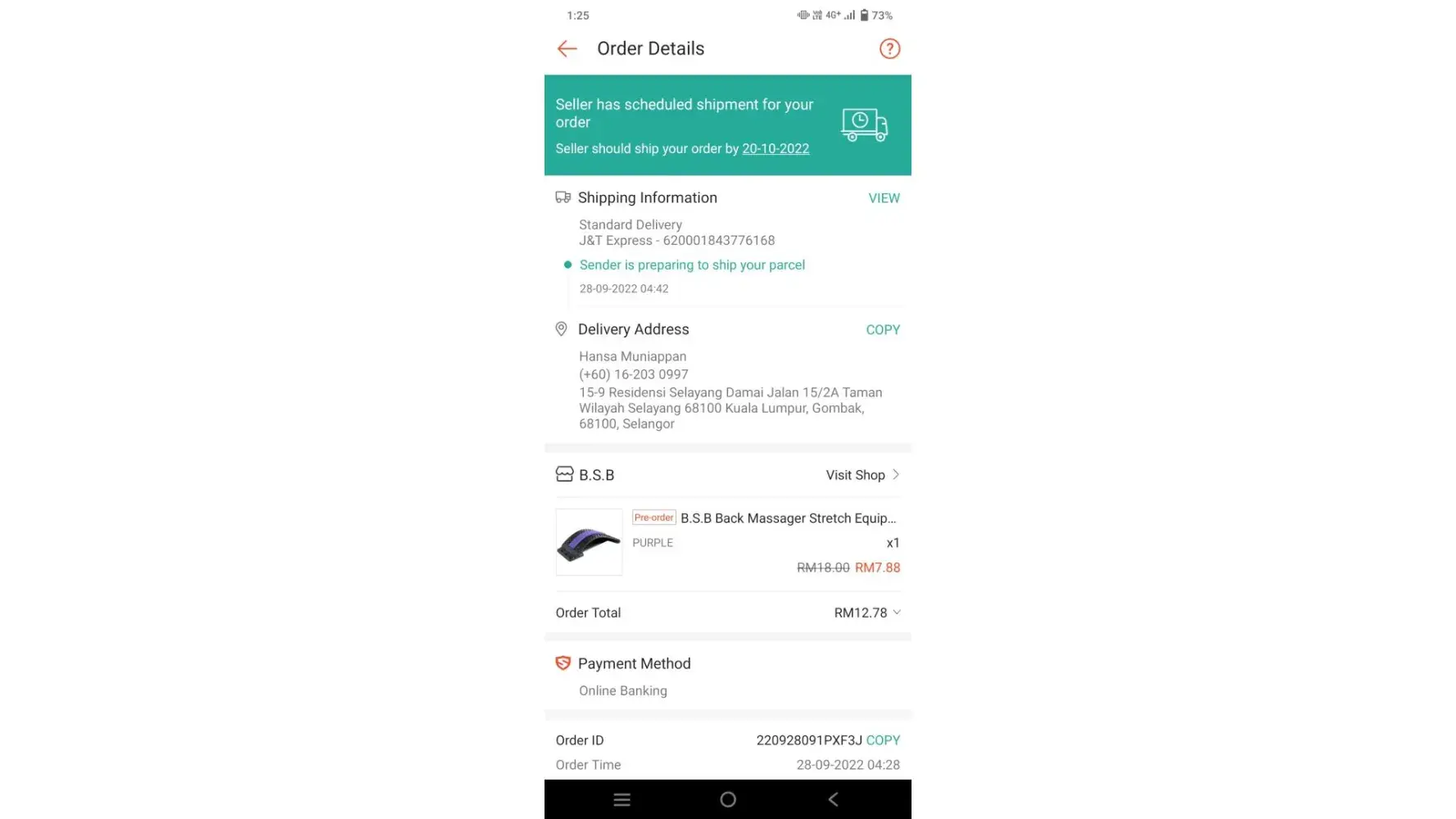This screenshot has height=819, width=1456.
Task: View shipping information details
Action: coord(883,198)
